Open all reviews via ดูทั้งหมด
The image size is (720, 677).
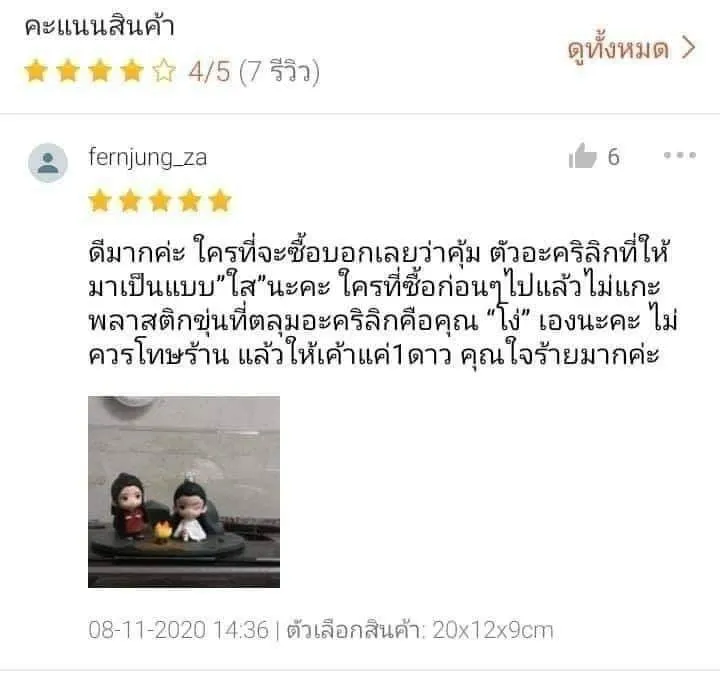click(631, 49)
